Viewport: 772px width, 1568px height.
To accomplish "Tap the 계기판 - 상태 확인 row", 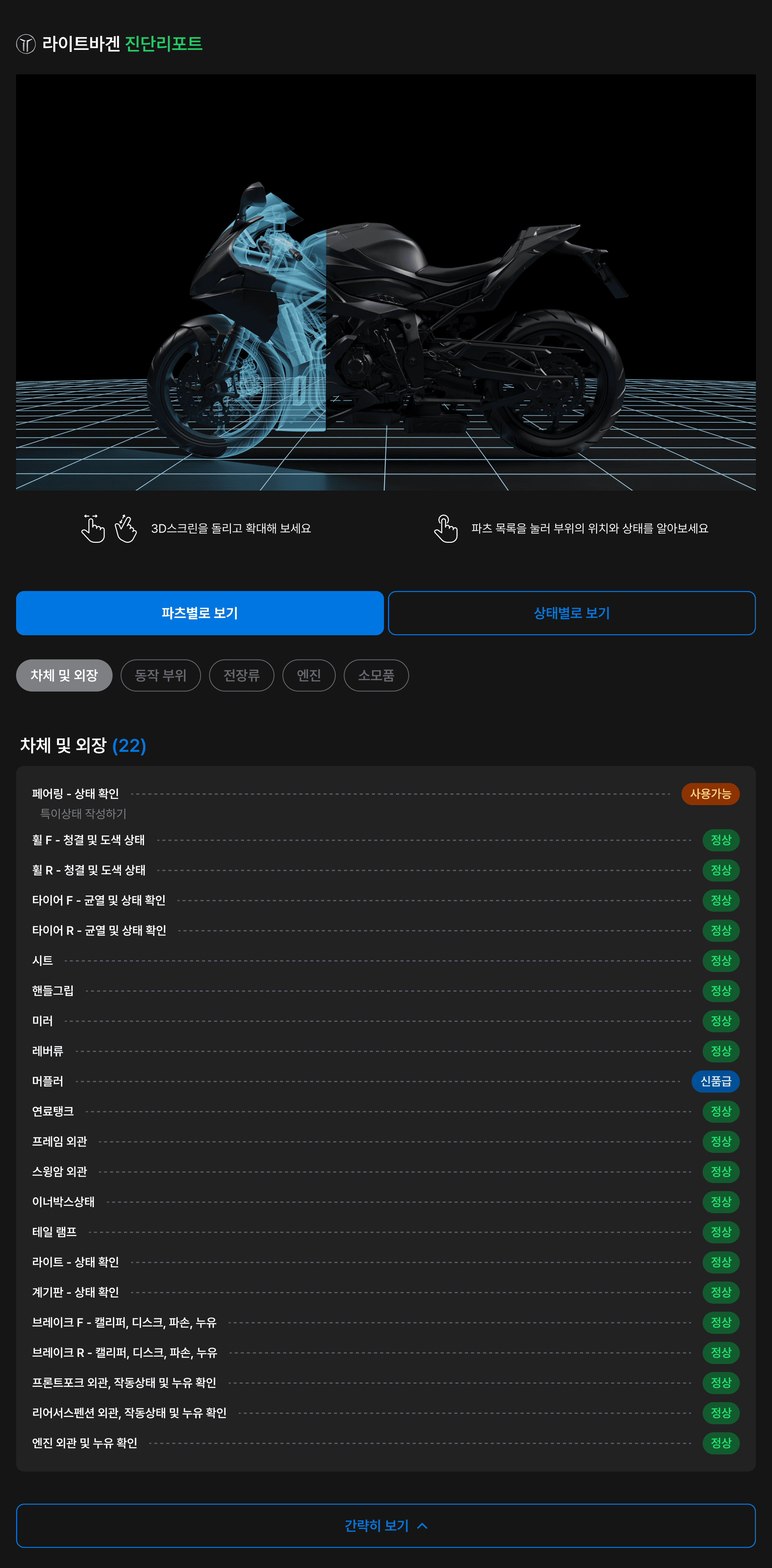I will point(75,1292).
